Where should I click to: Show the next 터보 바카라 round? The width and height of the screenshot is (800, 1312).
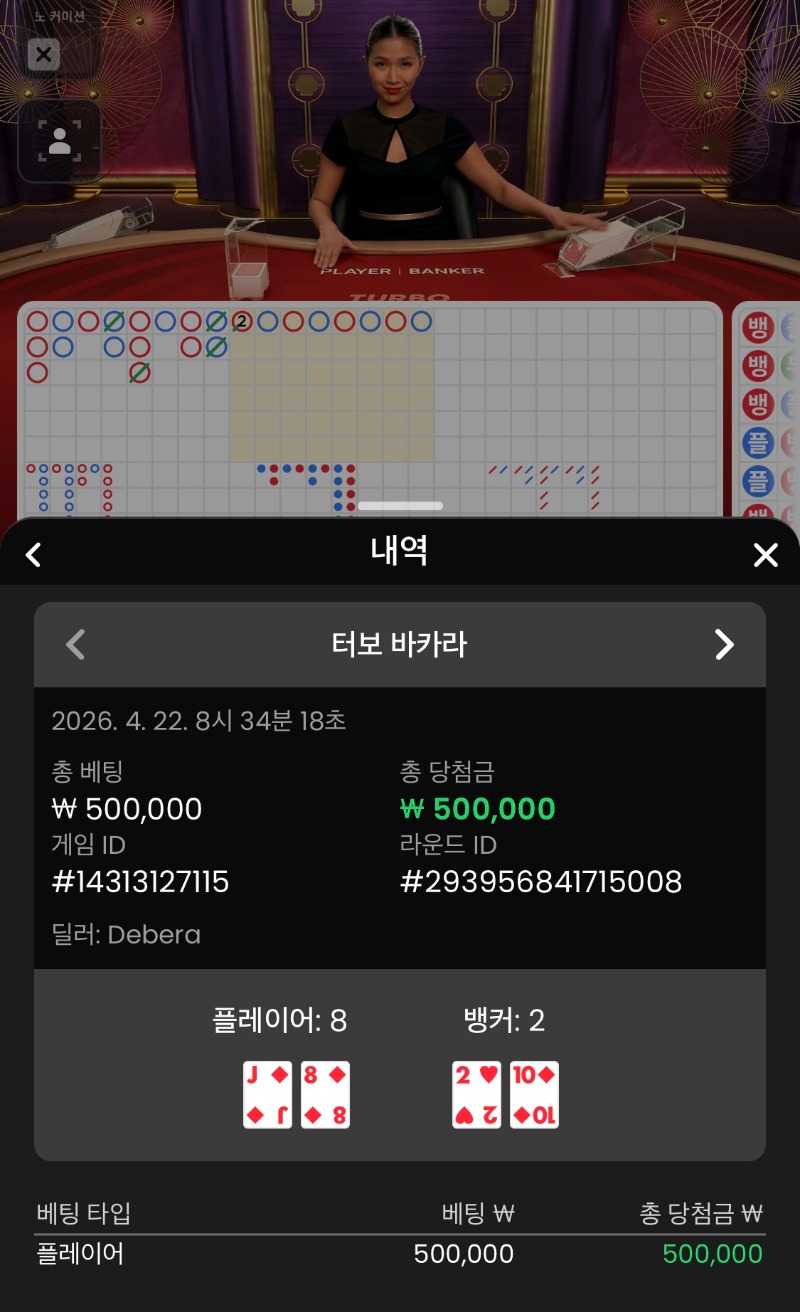point(724,645)
